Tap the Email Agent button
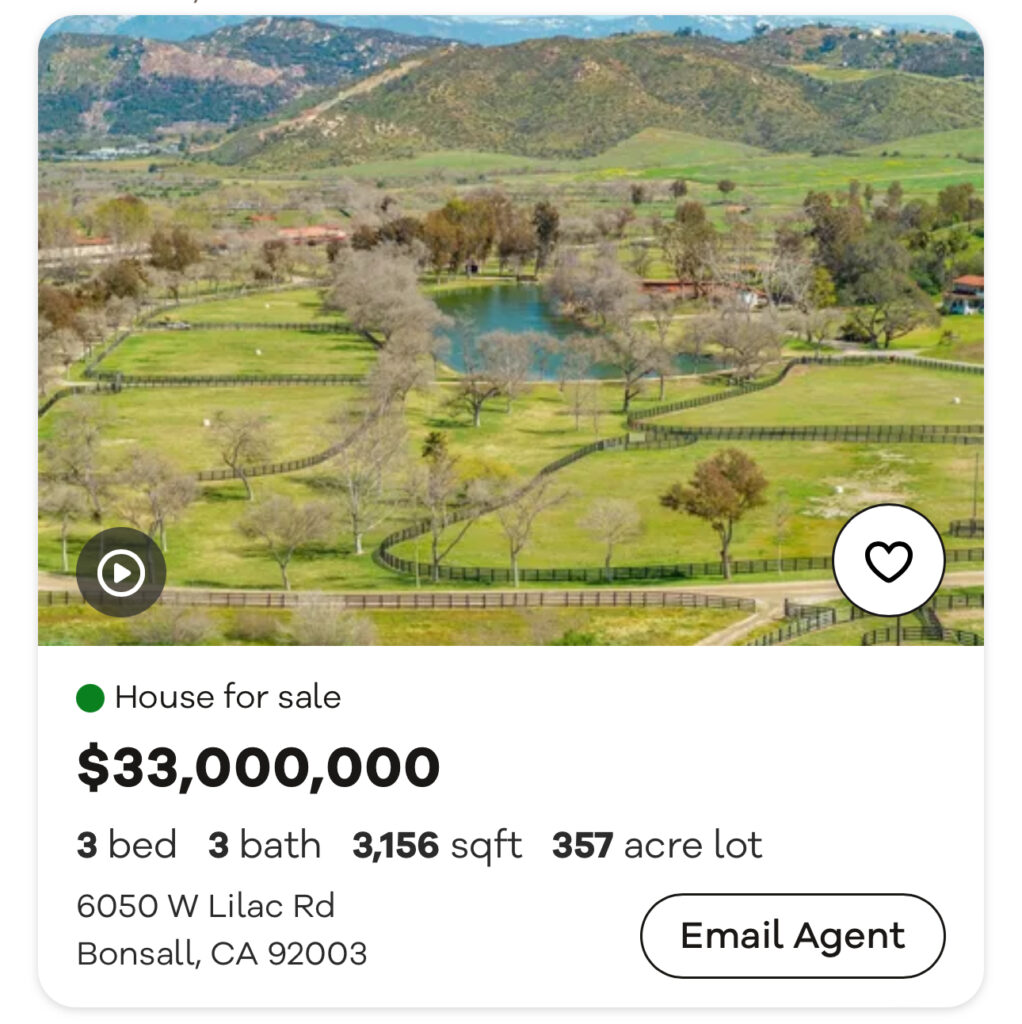 [x=792, y=936]
